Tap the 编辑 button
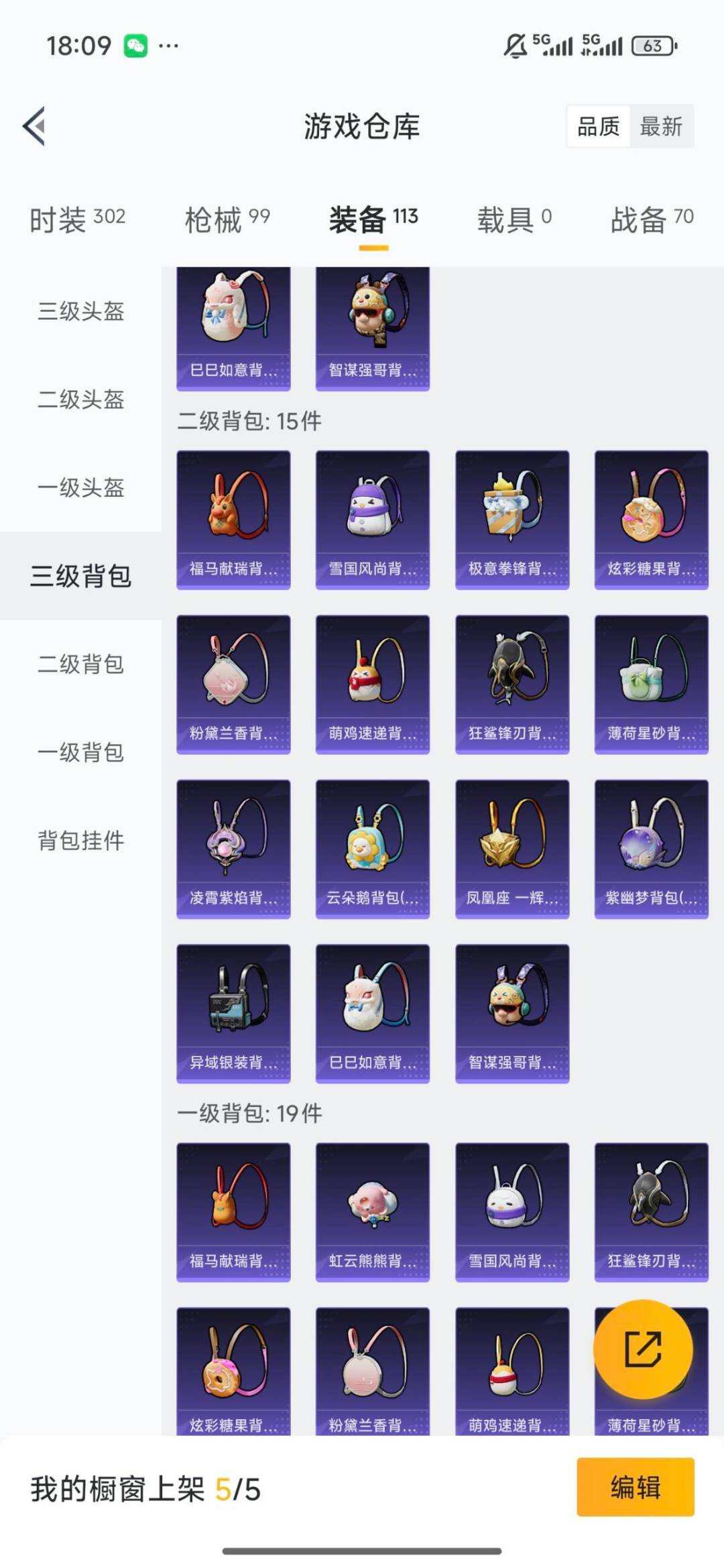 click(635, 1487)
